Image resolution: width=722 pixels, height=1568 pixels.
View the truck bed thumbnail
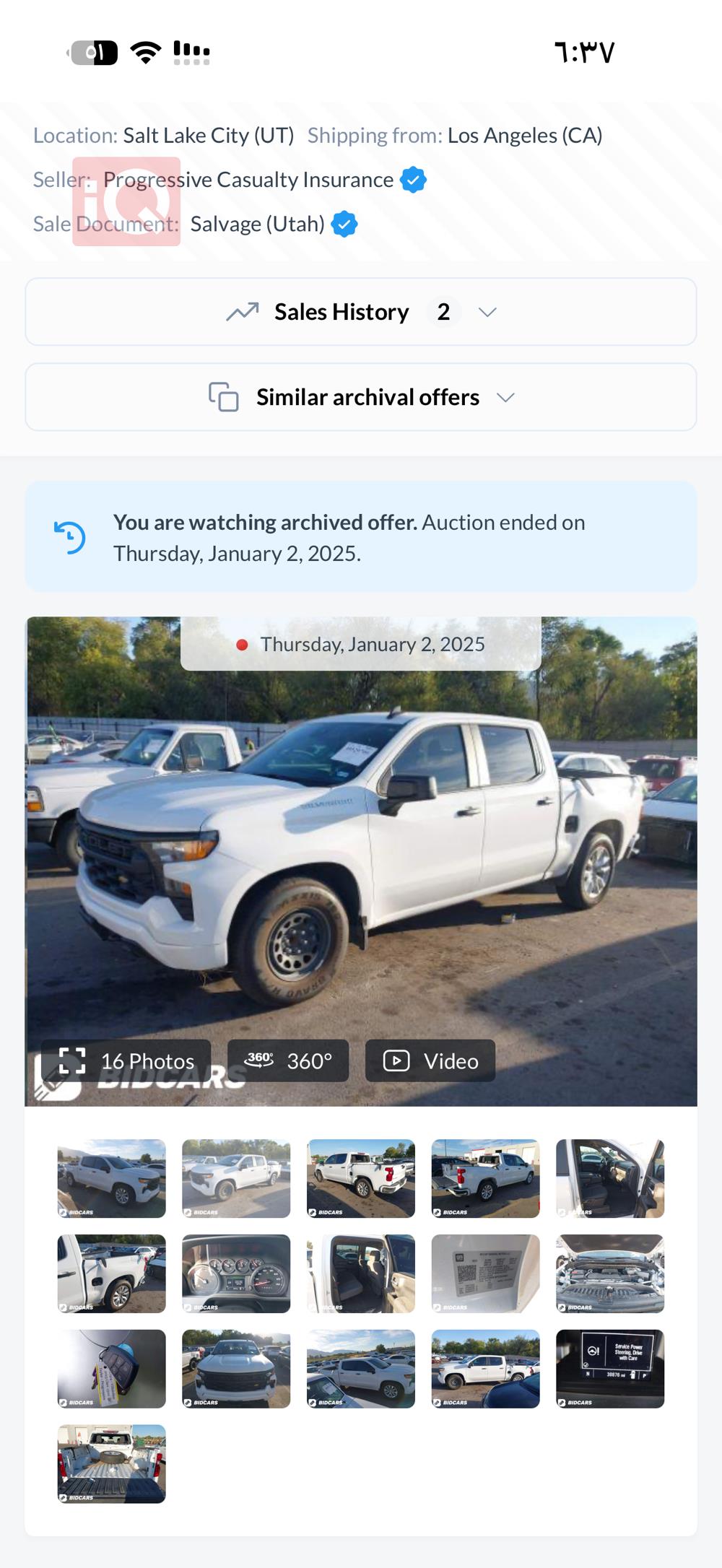[111, 1464]
